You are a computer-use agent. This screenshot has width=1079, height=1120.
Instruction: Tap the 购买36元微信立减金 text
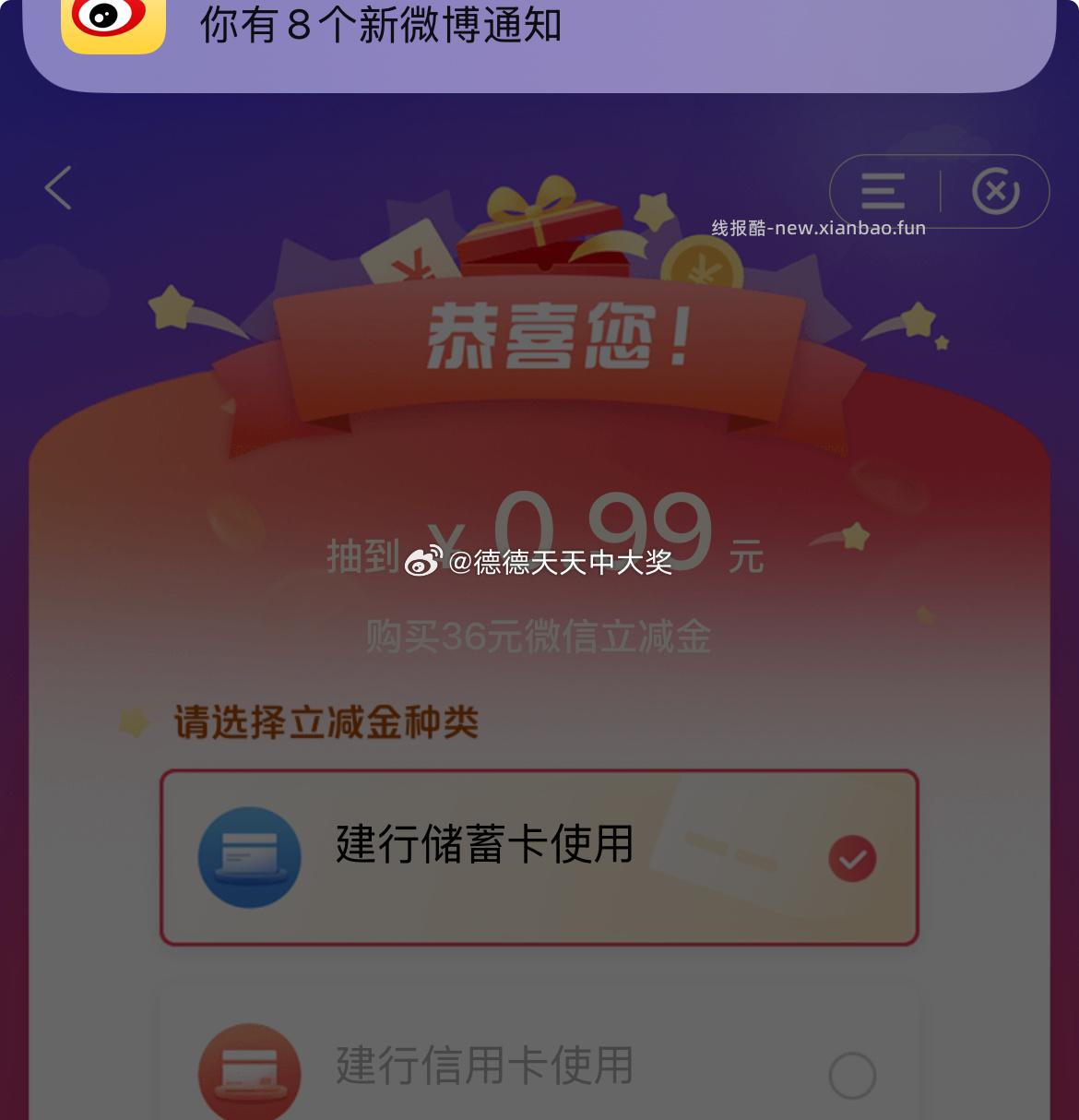pyautogui.click(x=539, y=634)
